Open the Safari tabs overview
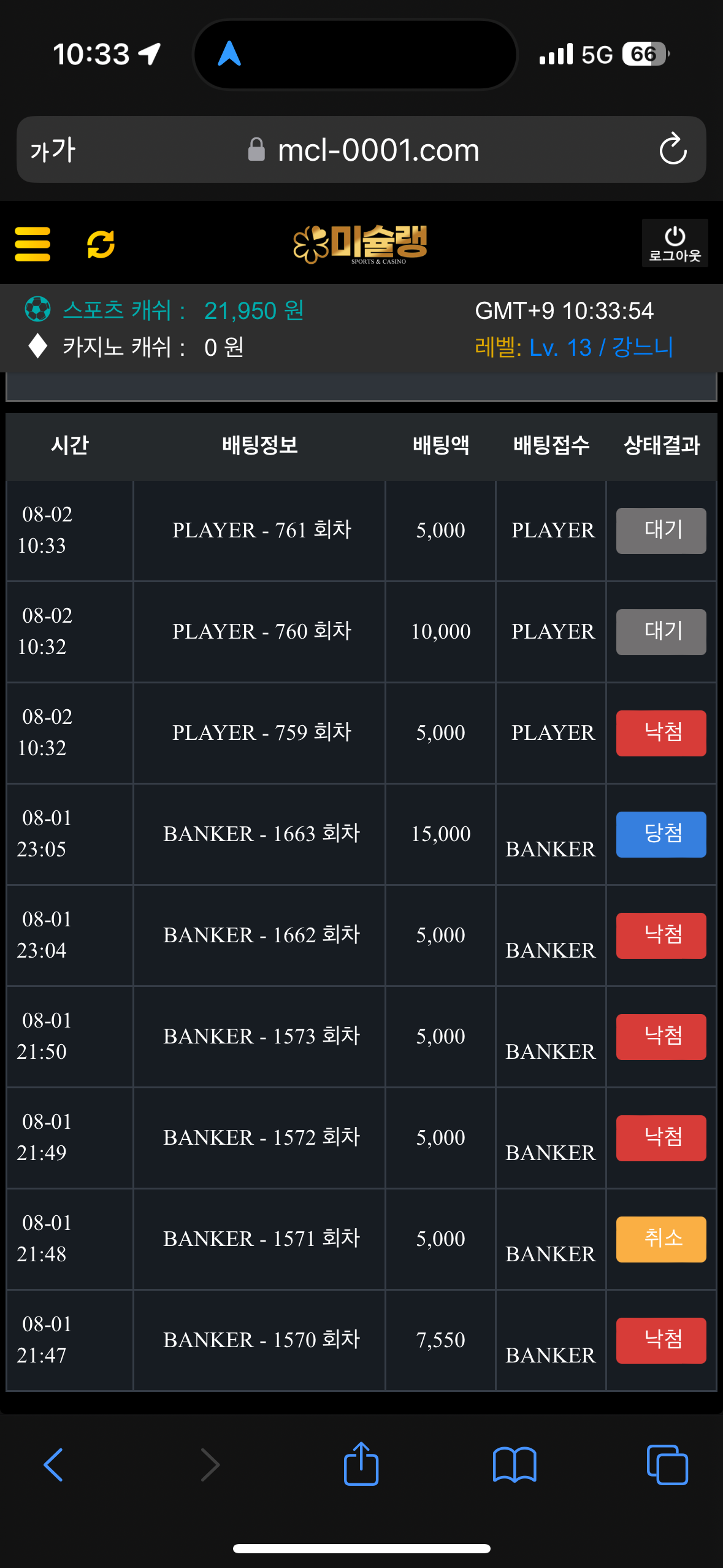This screenshot has width=723, height=1568. pos(667,1465)
